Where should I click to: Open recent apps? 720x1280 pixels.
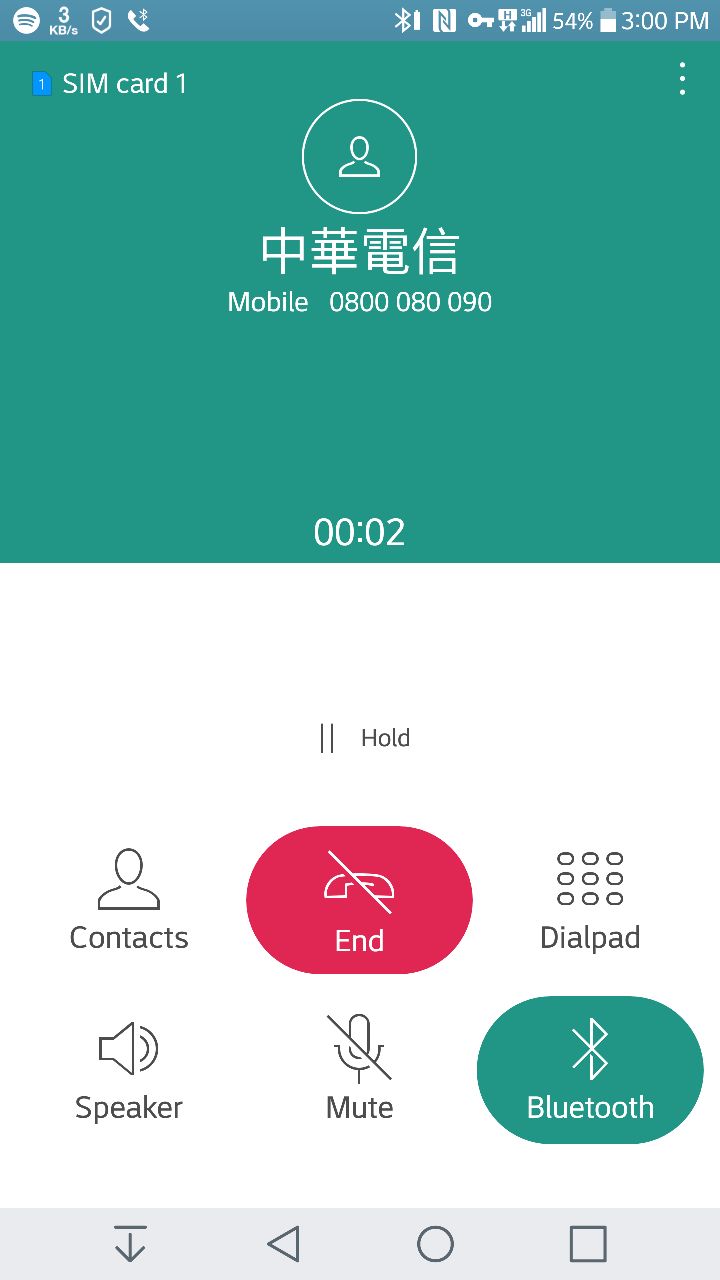(588, 1244)
